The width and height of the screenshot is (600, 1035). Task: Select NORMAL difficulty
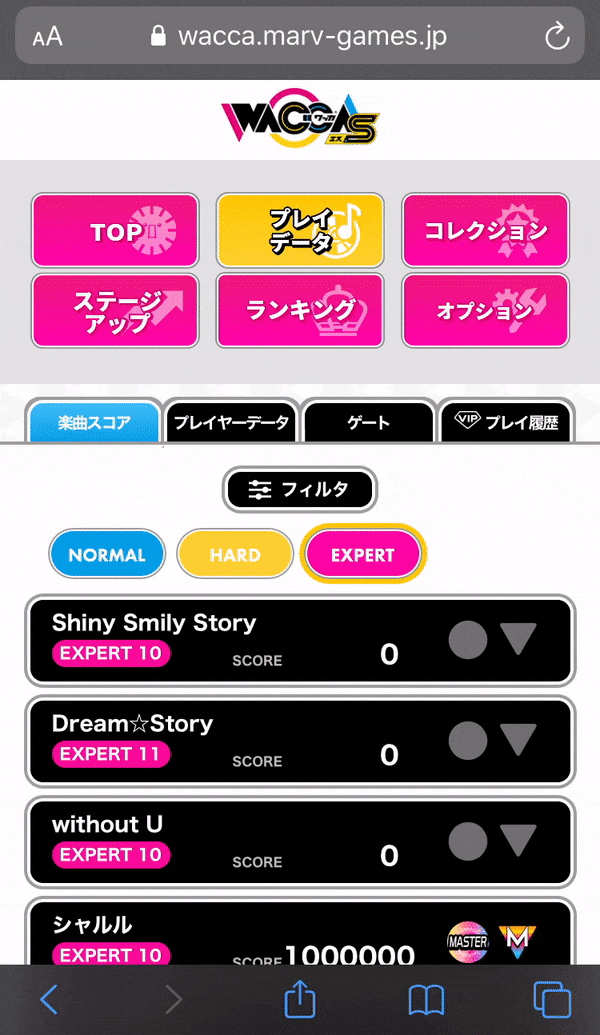point(107,555)
